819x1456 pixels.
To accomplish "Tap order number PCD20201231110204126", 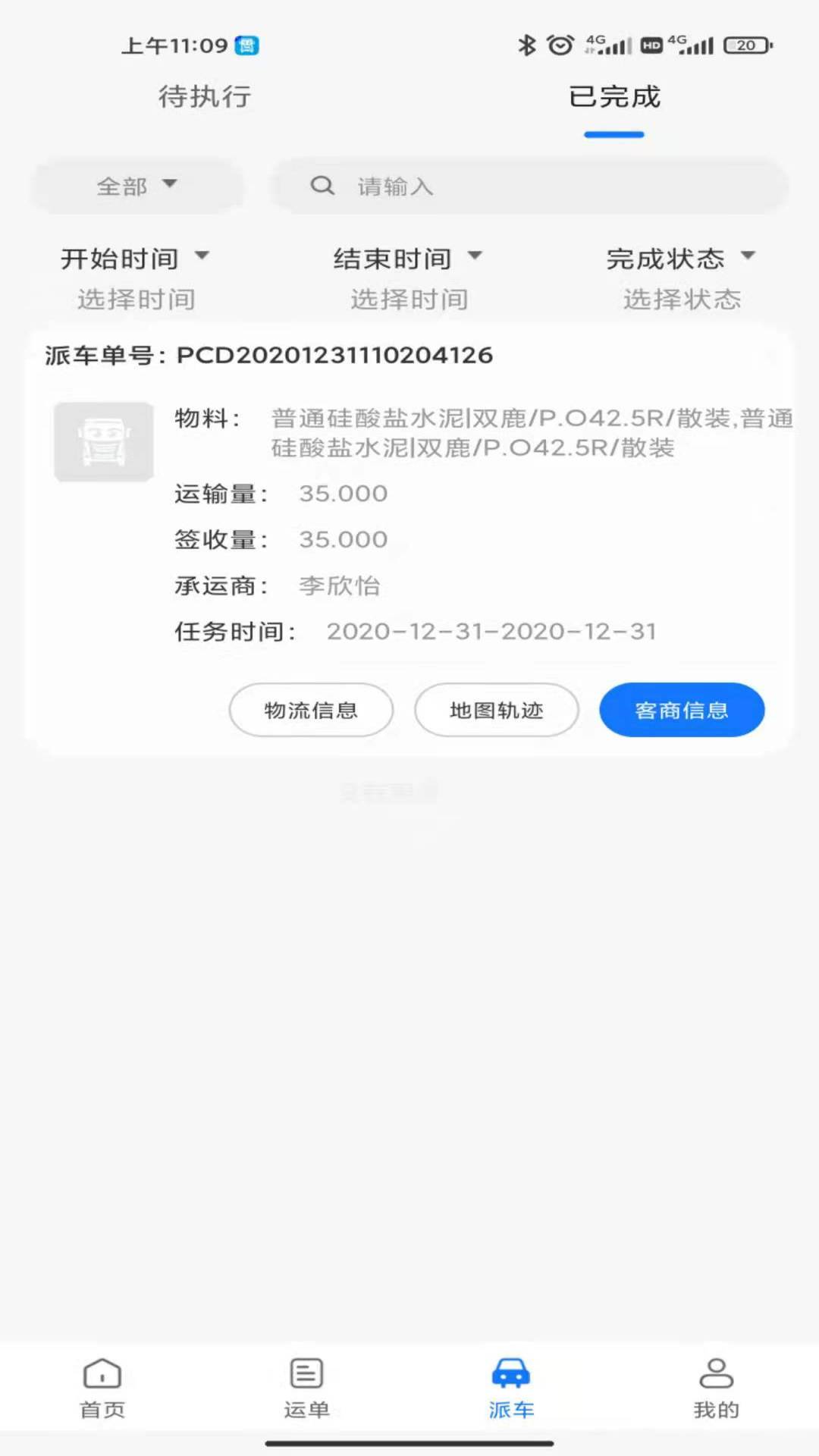I will point(334,355).
